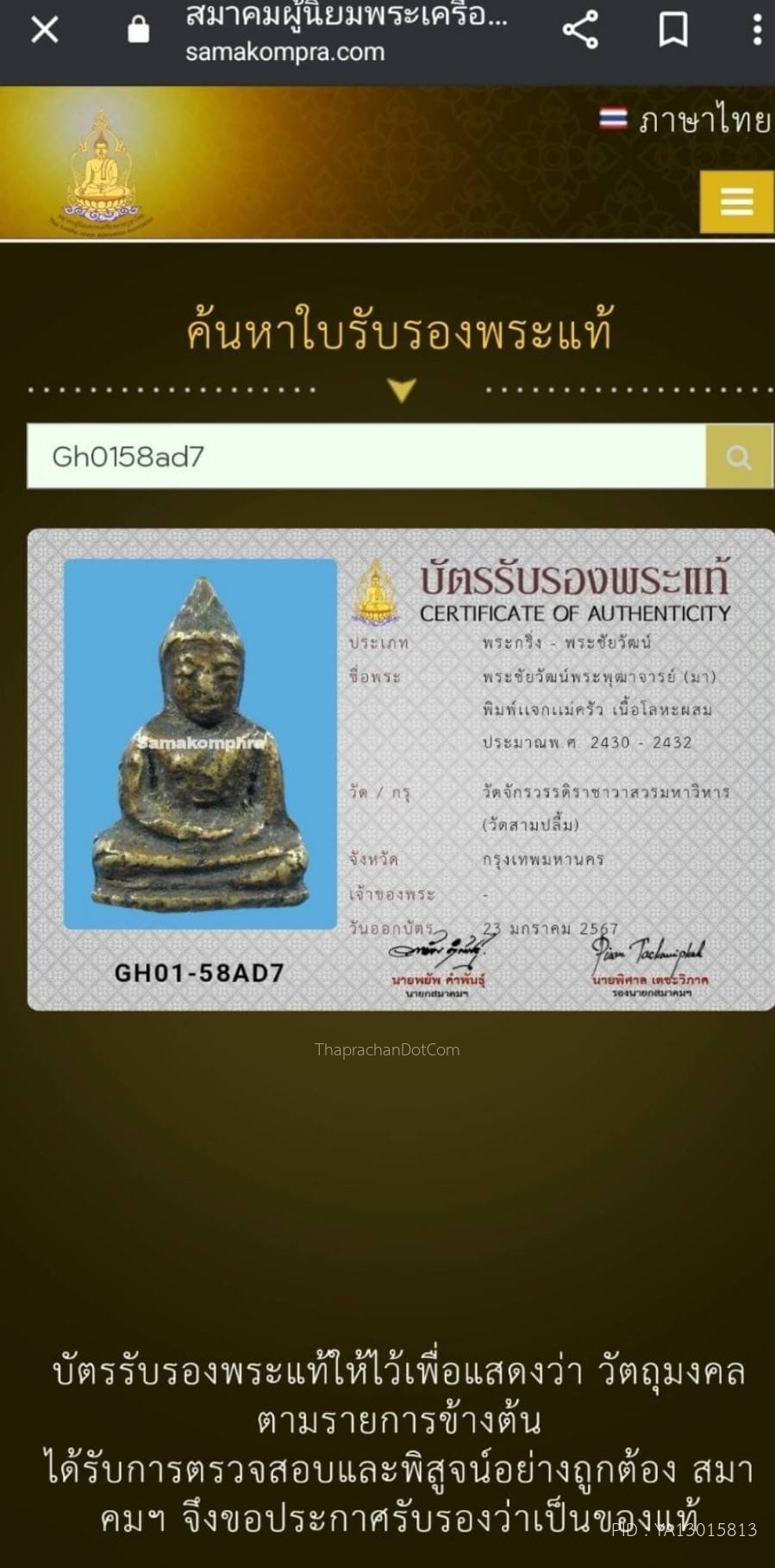Screen dimensions: 775x1568
Task: Tap the magnifier search button
Action: coord(739,457)
